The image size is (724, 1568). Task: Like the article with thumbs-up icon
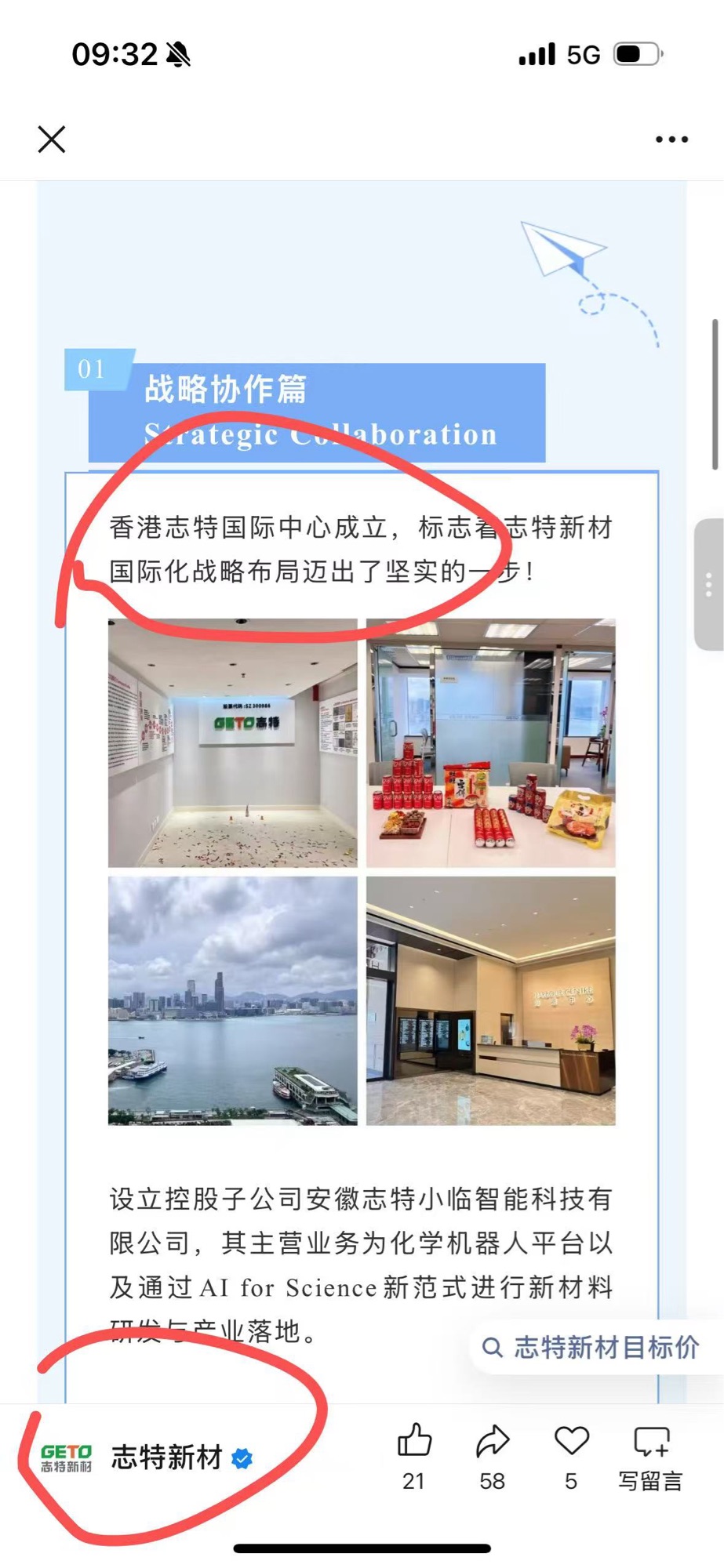414,1457
